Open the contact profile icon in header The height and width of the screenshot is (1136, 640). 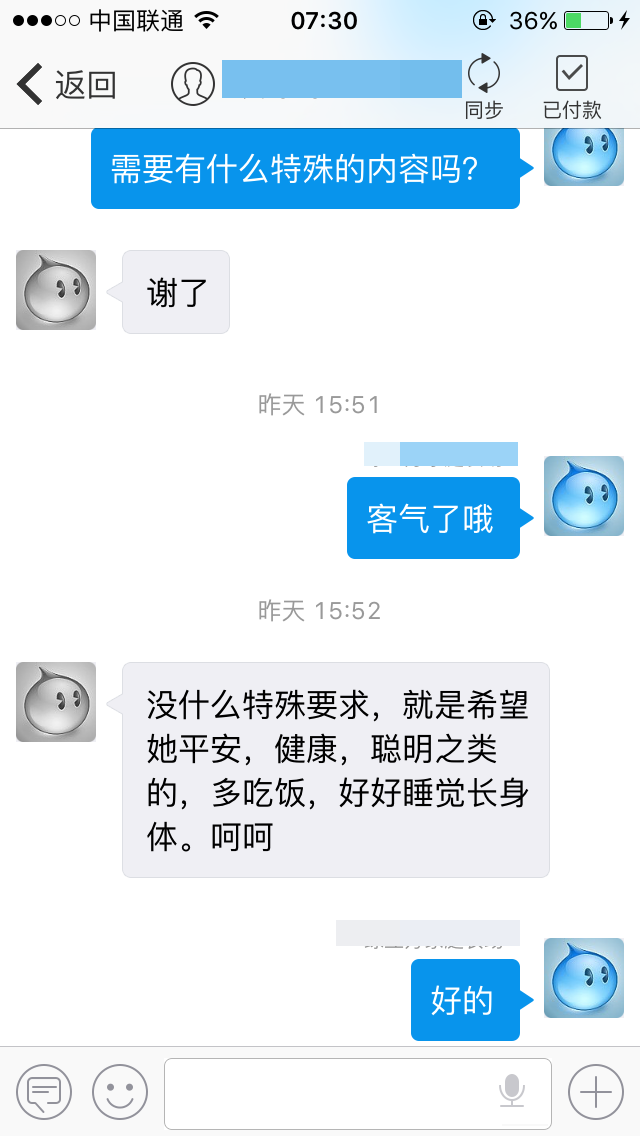click(x=193, y=84)
